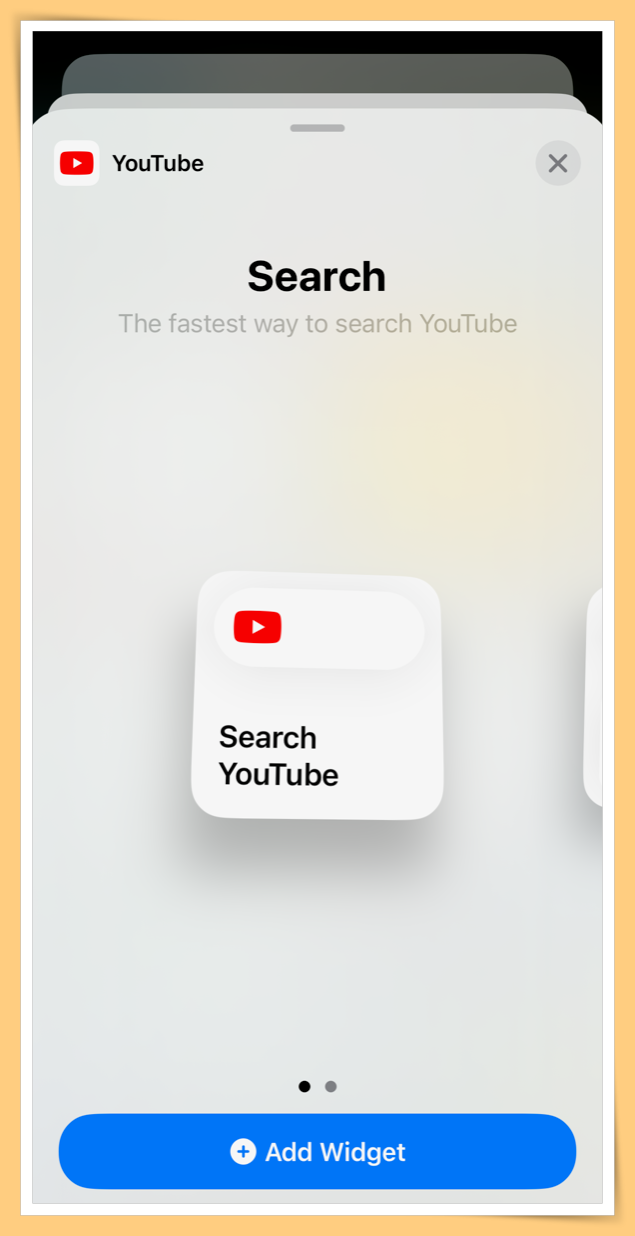Select the Search YouTube widget preview
Viewport: 635px width, 1236px height.
(x=317, y=696)
